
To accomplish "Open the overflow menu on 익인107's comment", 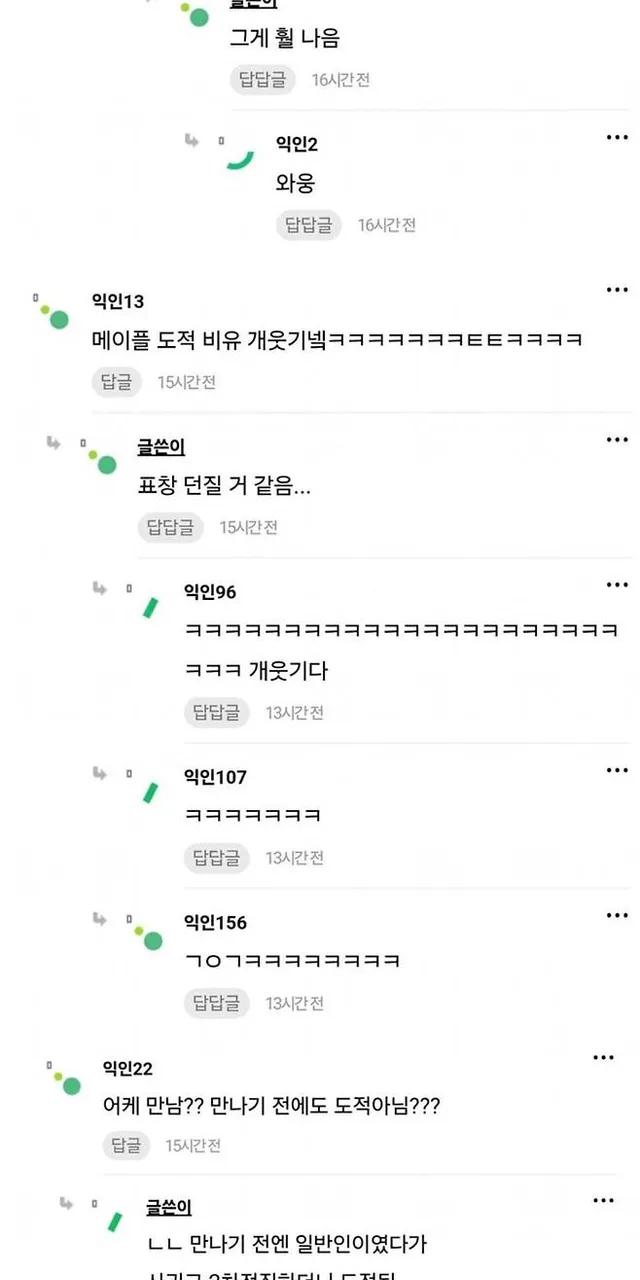I will pos(617,770).
